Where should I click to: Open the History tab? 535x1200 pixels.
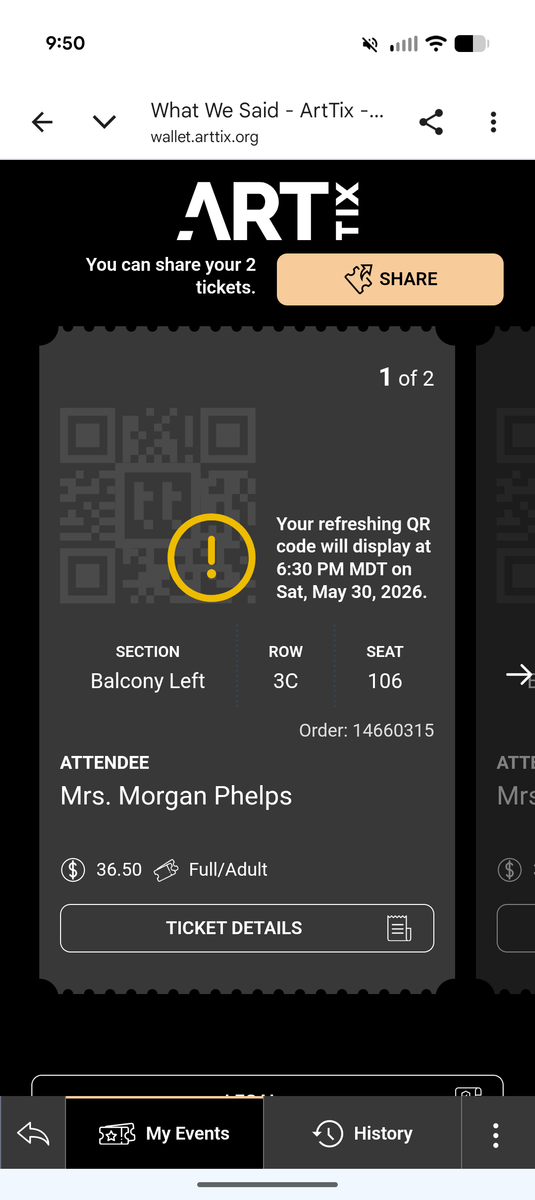coord(363,1133)
